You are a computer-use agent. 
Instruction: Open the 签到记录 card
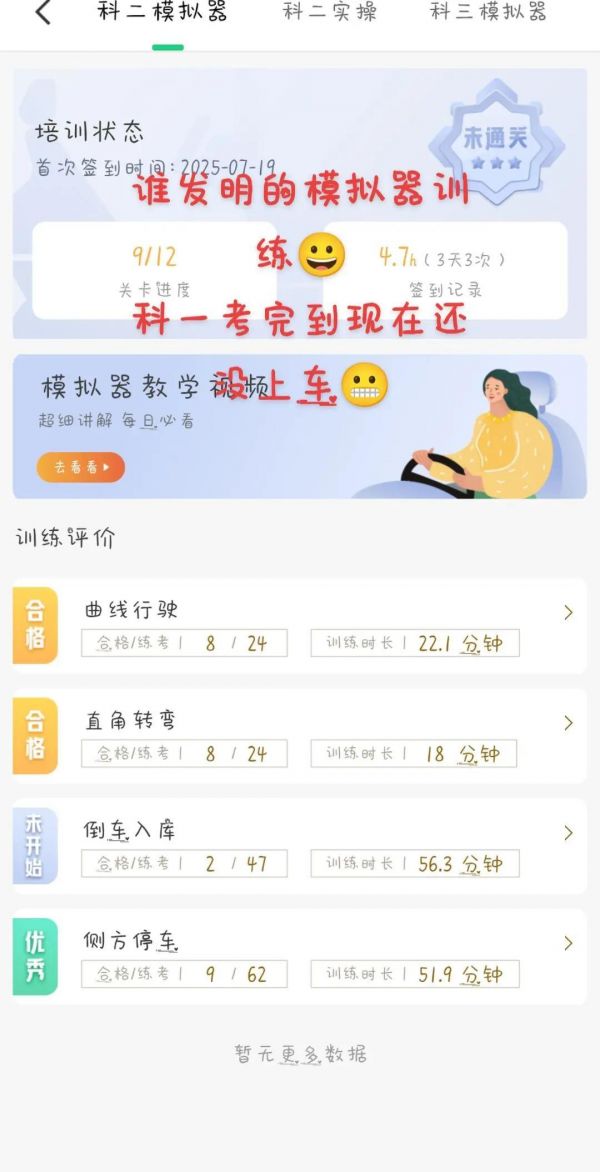point(445,270)
